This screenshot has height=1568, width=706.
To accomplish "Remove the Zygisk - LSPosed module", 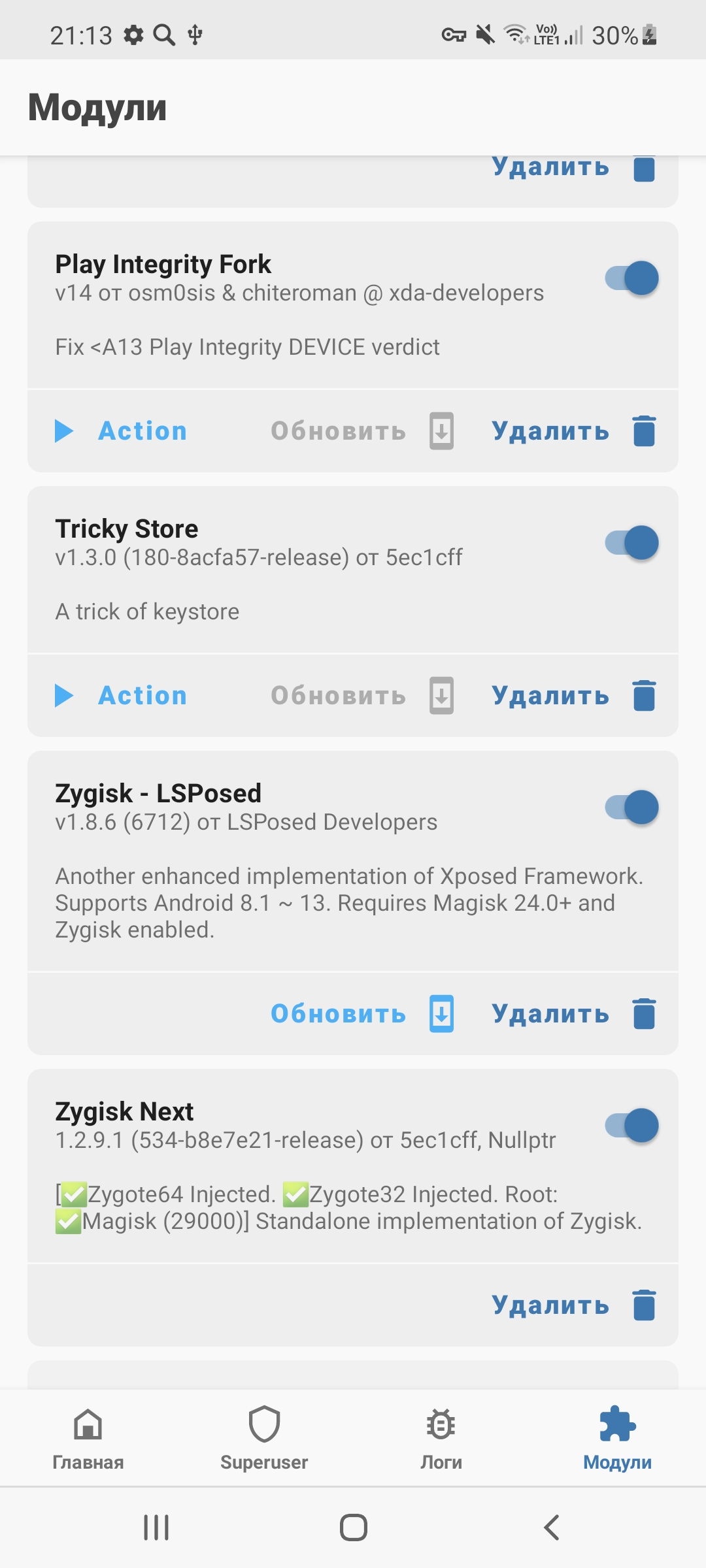I will click(x=573, y=1014).
